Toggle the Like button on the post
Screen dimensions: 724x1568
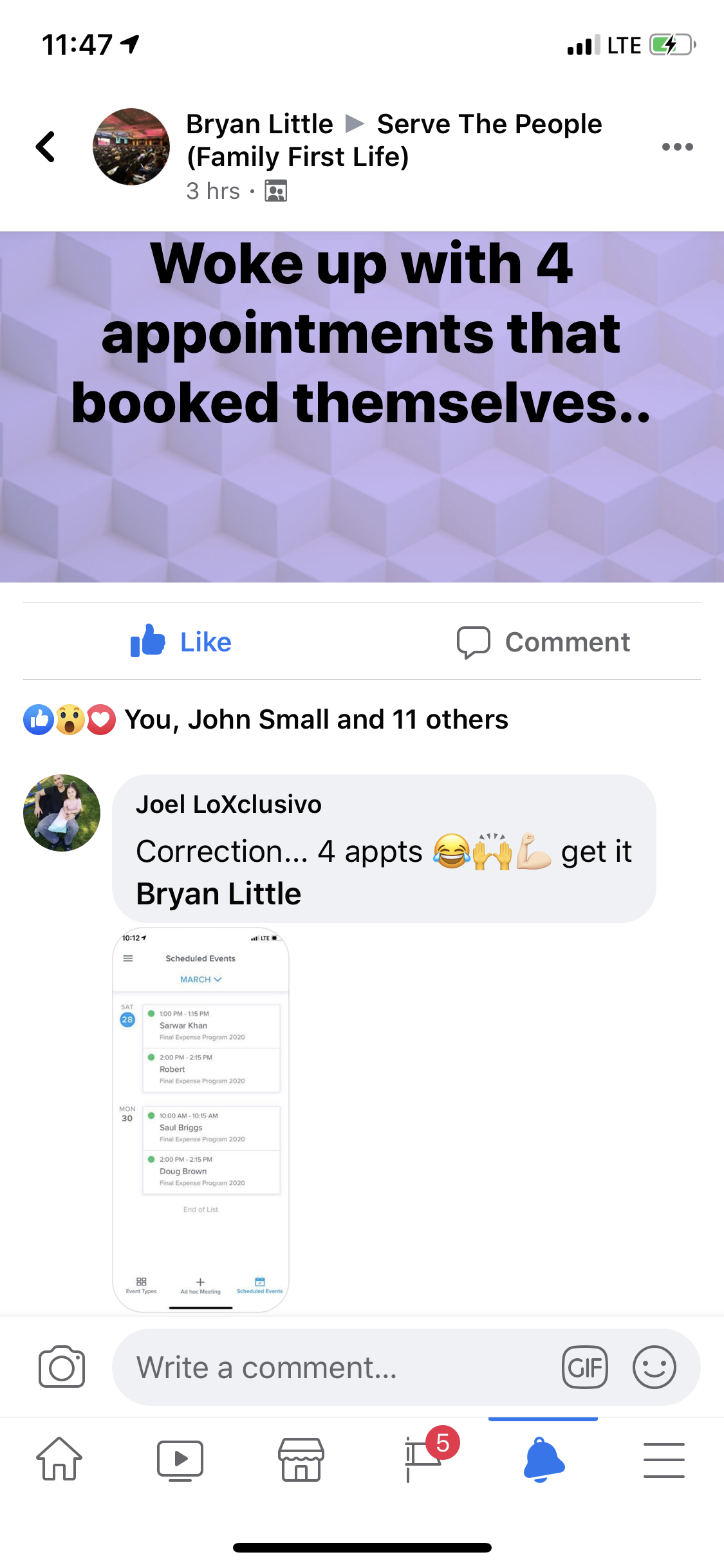pyautogui.click(x=181, y=642)
